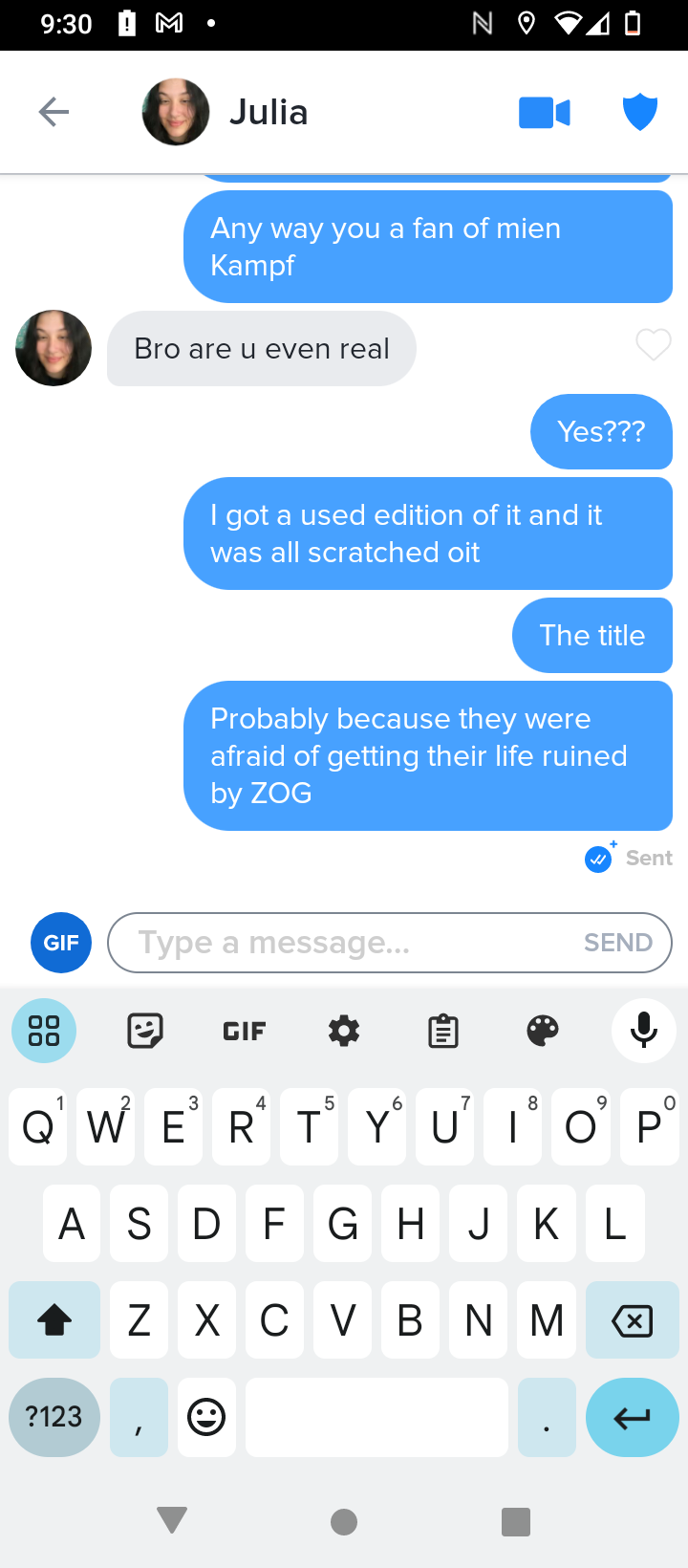The image size is (688, 1568).
Task: Tap the SEND button
Action: pos(618,943)
